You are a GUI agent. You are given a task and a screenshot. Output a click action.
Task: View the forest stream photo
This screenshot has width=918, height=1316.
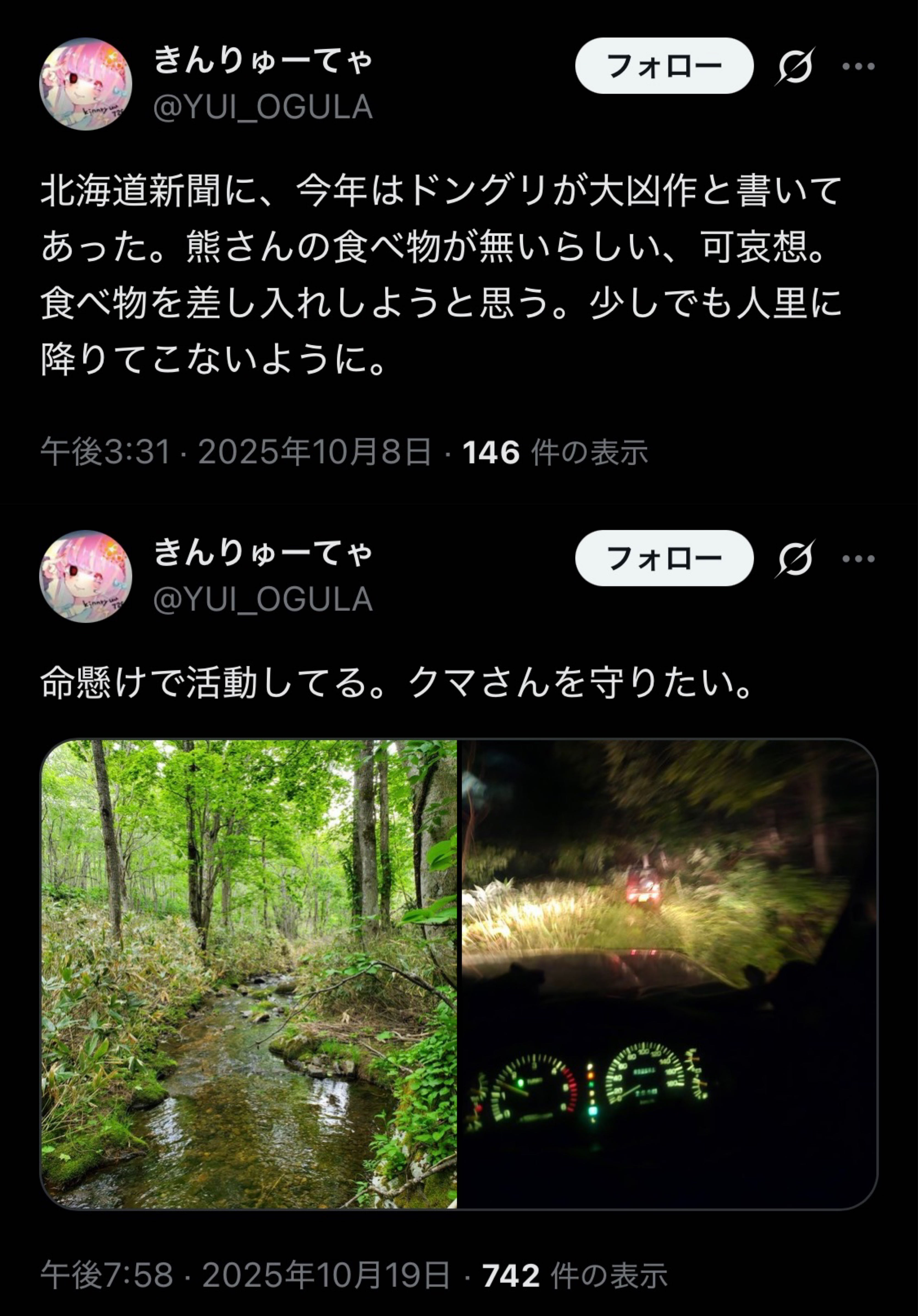click(x=249, y=974)
